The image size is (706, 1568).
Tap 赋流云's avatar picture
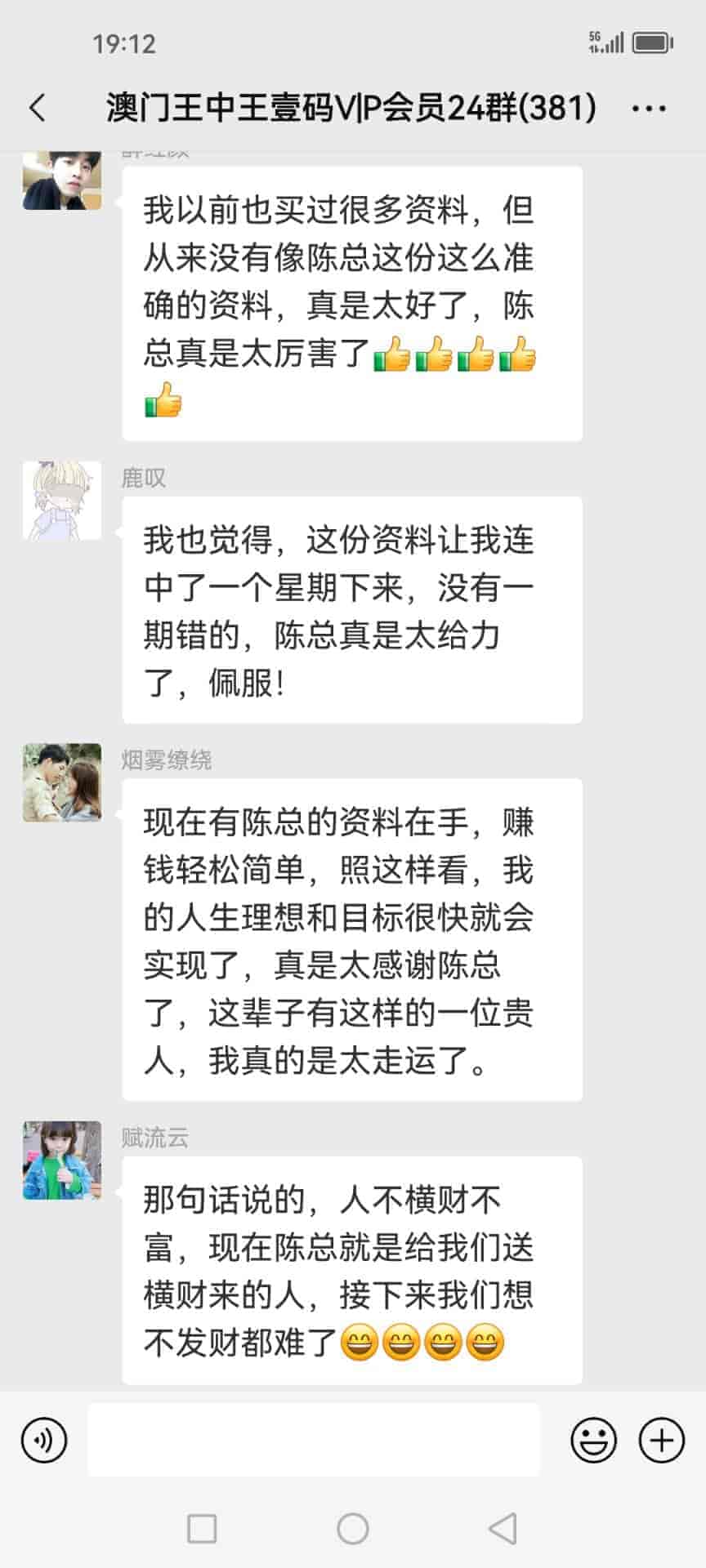[62, 1160]
